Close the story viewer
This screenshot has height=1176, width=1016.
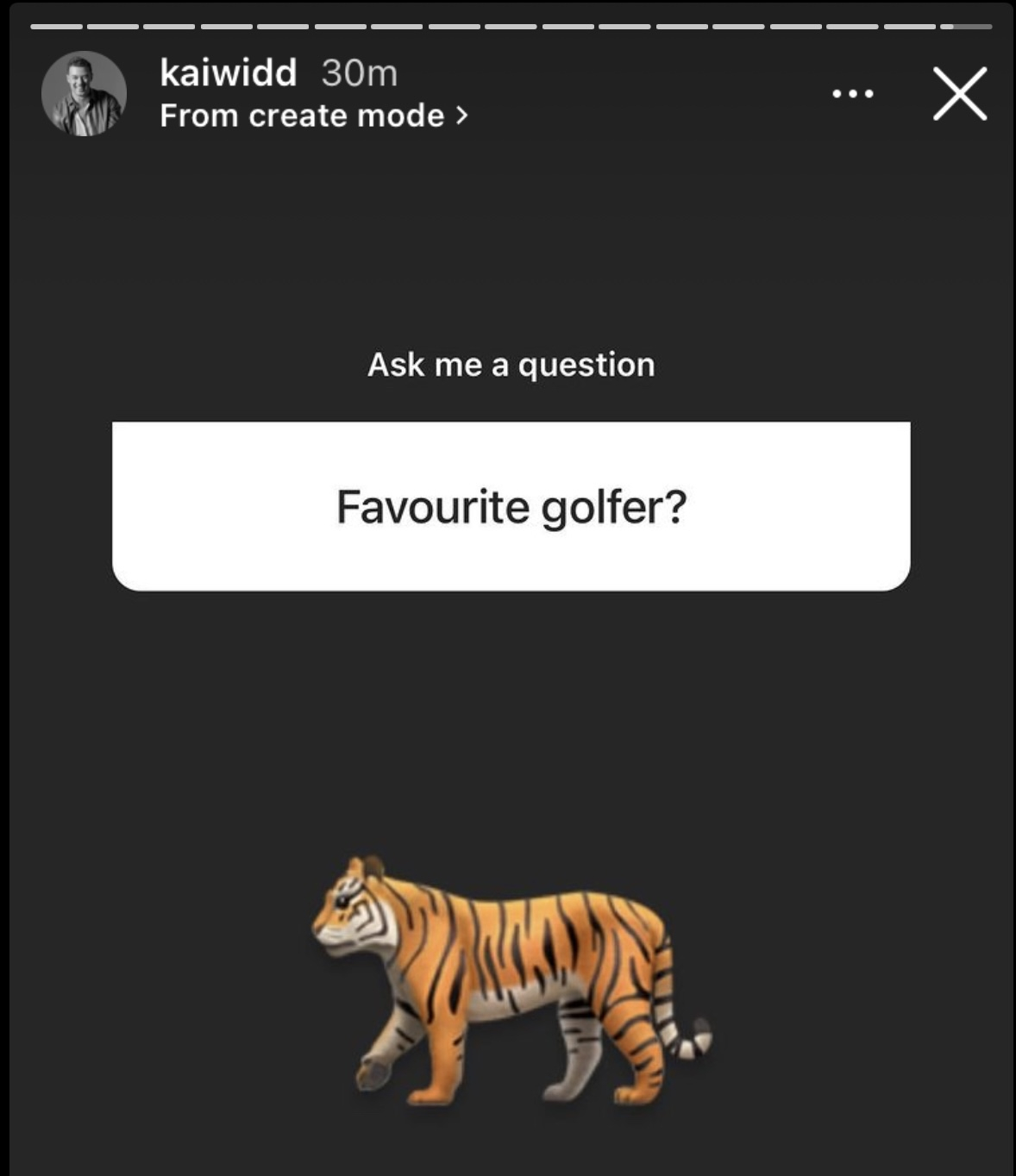coord(959,93)
